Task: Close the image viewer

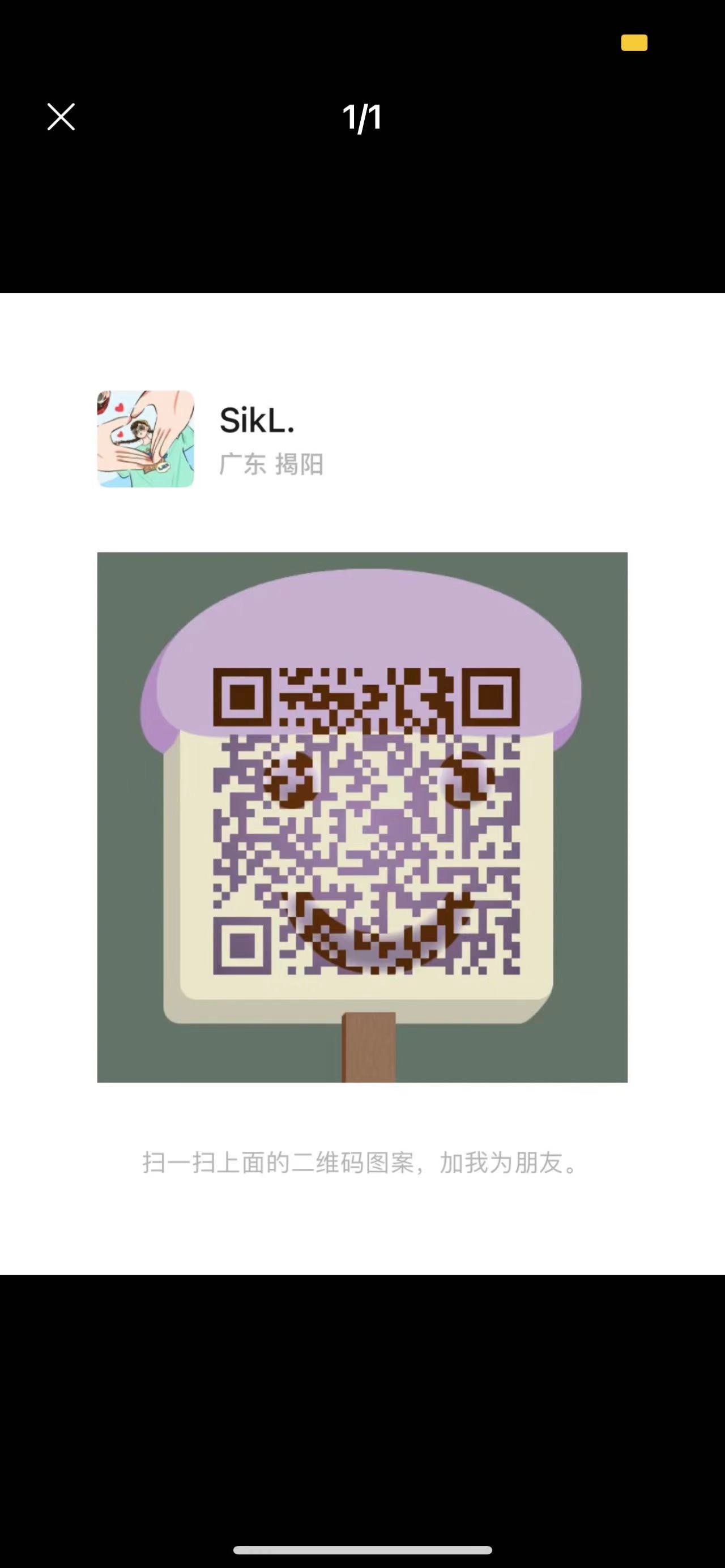Action: click(61, 117)
